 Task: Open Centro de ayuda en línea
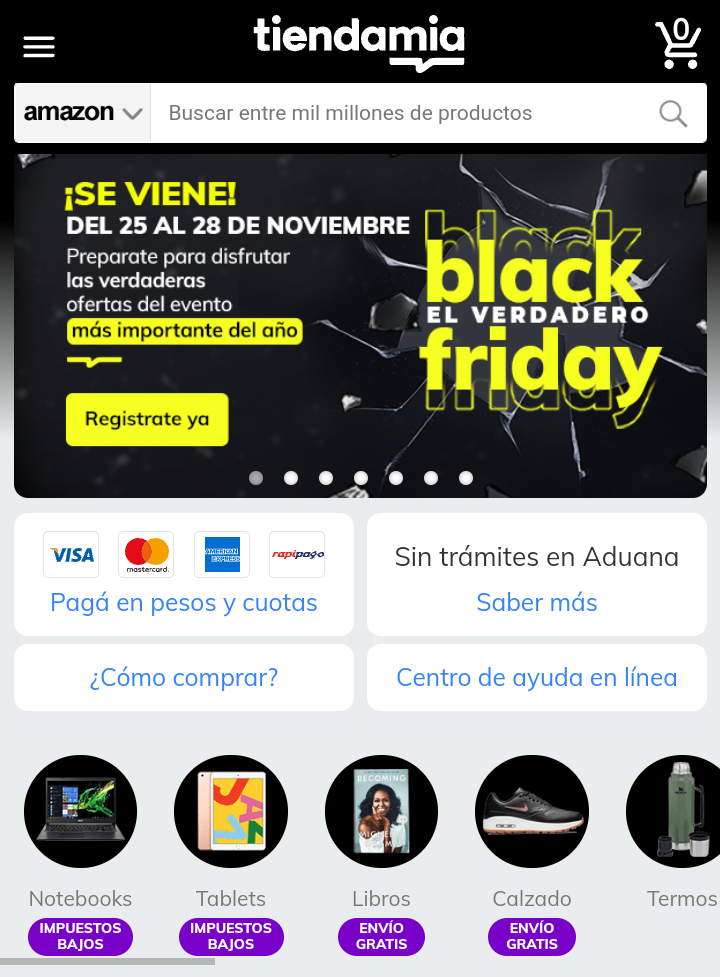pos(537,677)
